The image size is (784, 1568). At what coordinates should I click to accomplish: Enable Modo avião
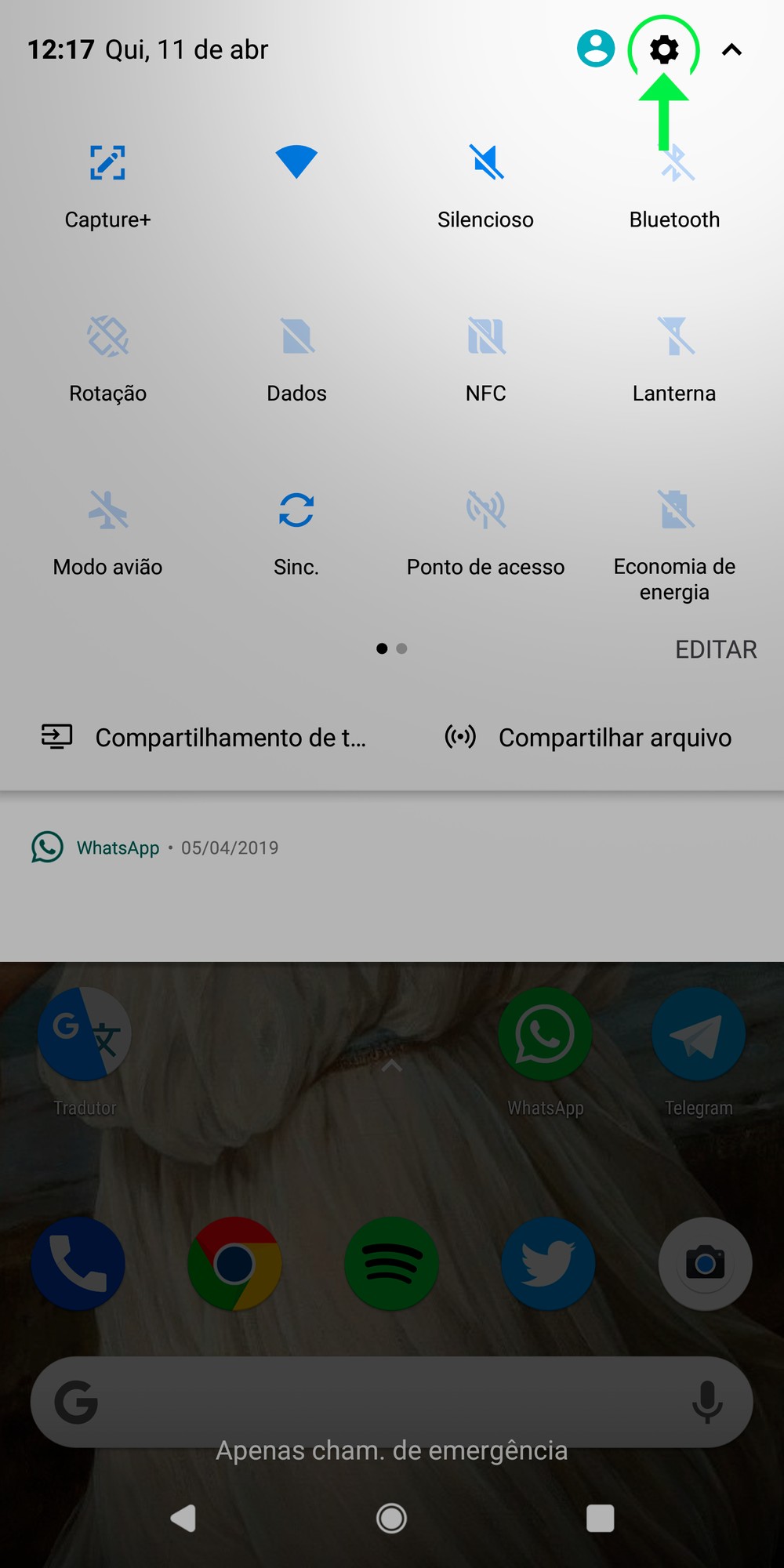(107, 510)
